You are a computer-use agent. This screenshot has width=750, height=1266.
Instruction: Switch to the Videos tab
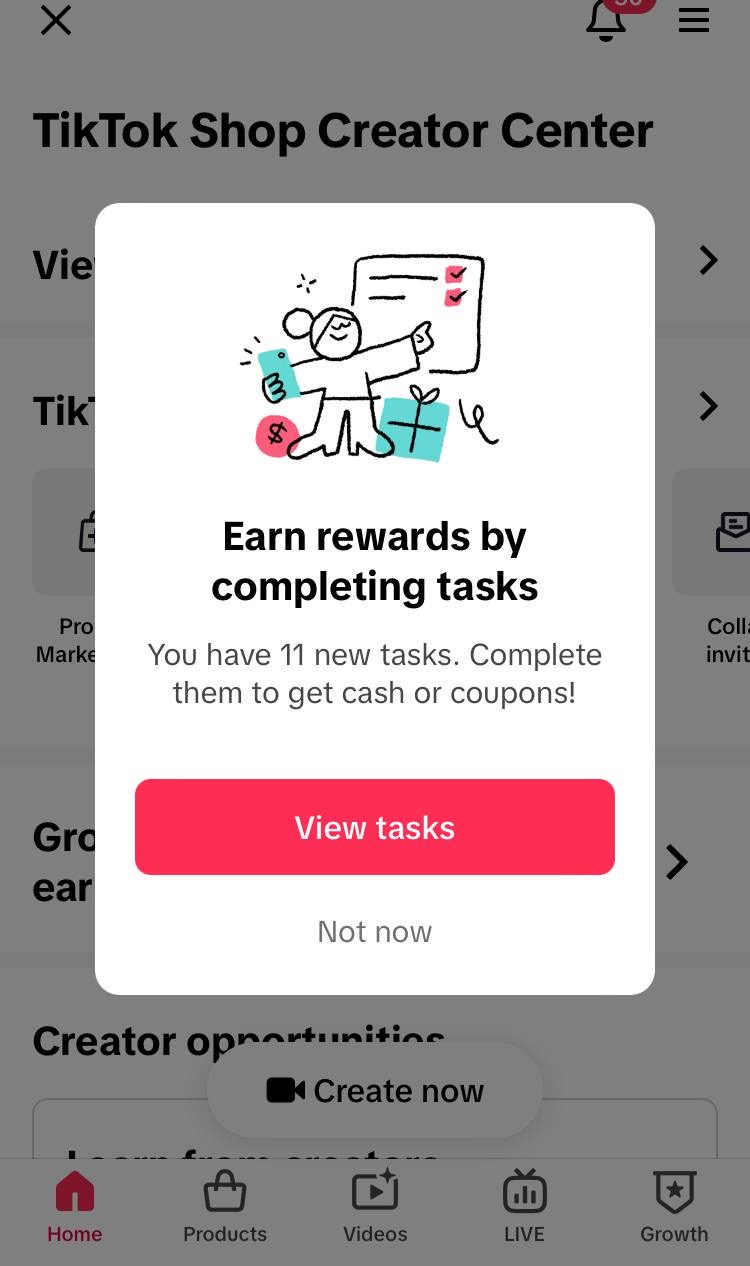click(375, 1207)
